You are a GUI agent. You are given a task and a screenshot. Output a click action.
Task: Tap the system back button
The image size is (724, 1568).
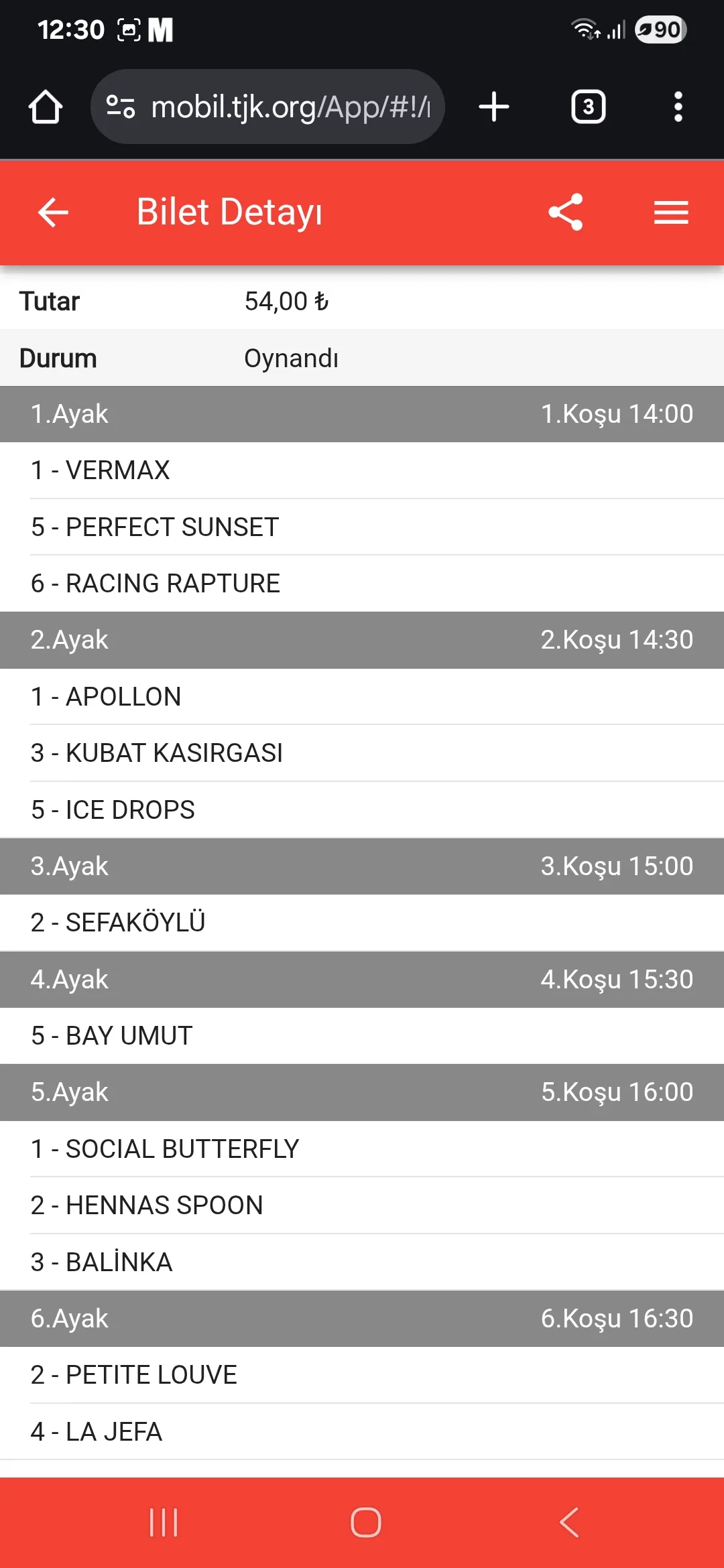(x=568, y=1522)
